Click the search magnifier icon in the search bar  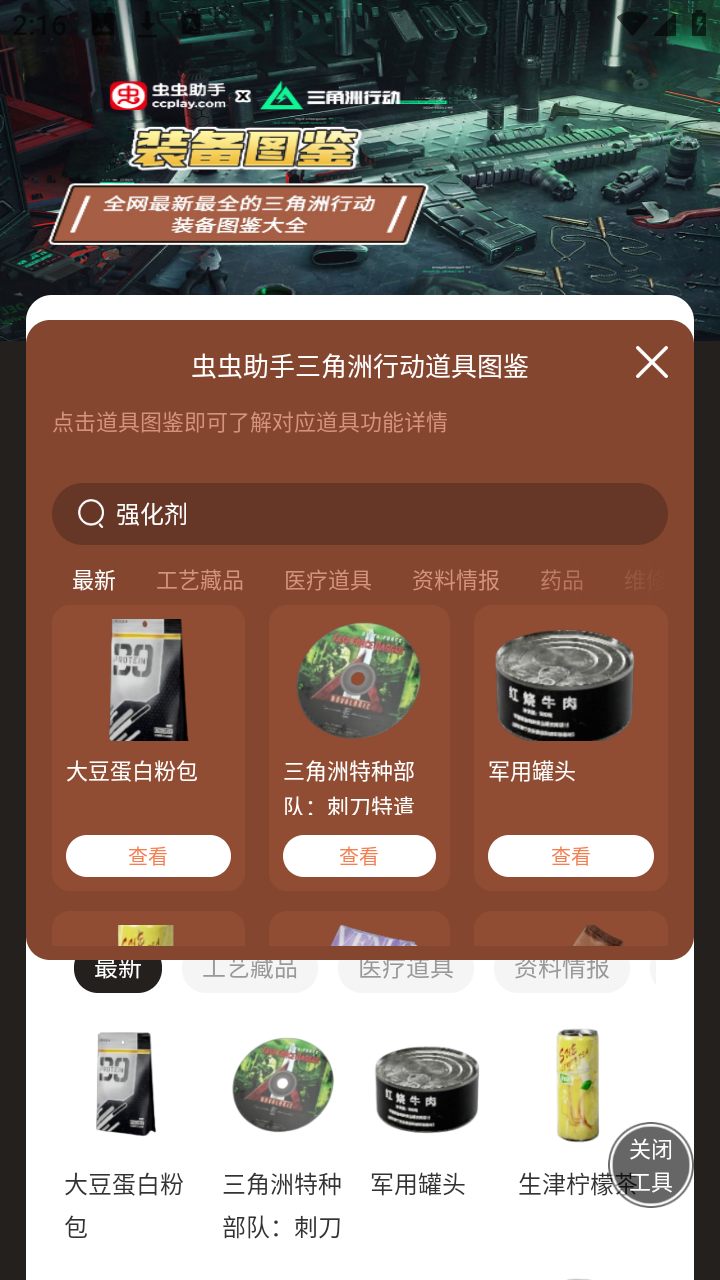tap(92, 512)
